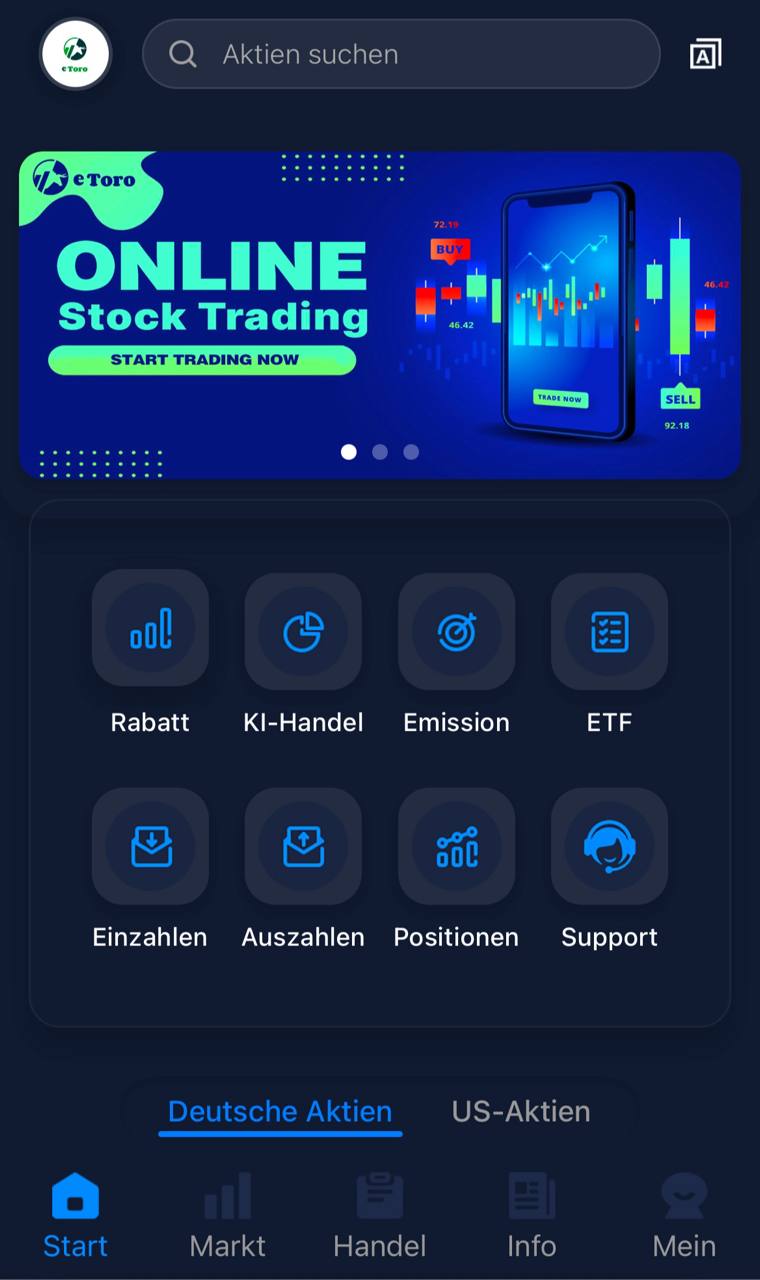Select the second carousel dot indicator
This screenshot has height=1280, width=760.
point(380,452)
